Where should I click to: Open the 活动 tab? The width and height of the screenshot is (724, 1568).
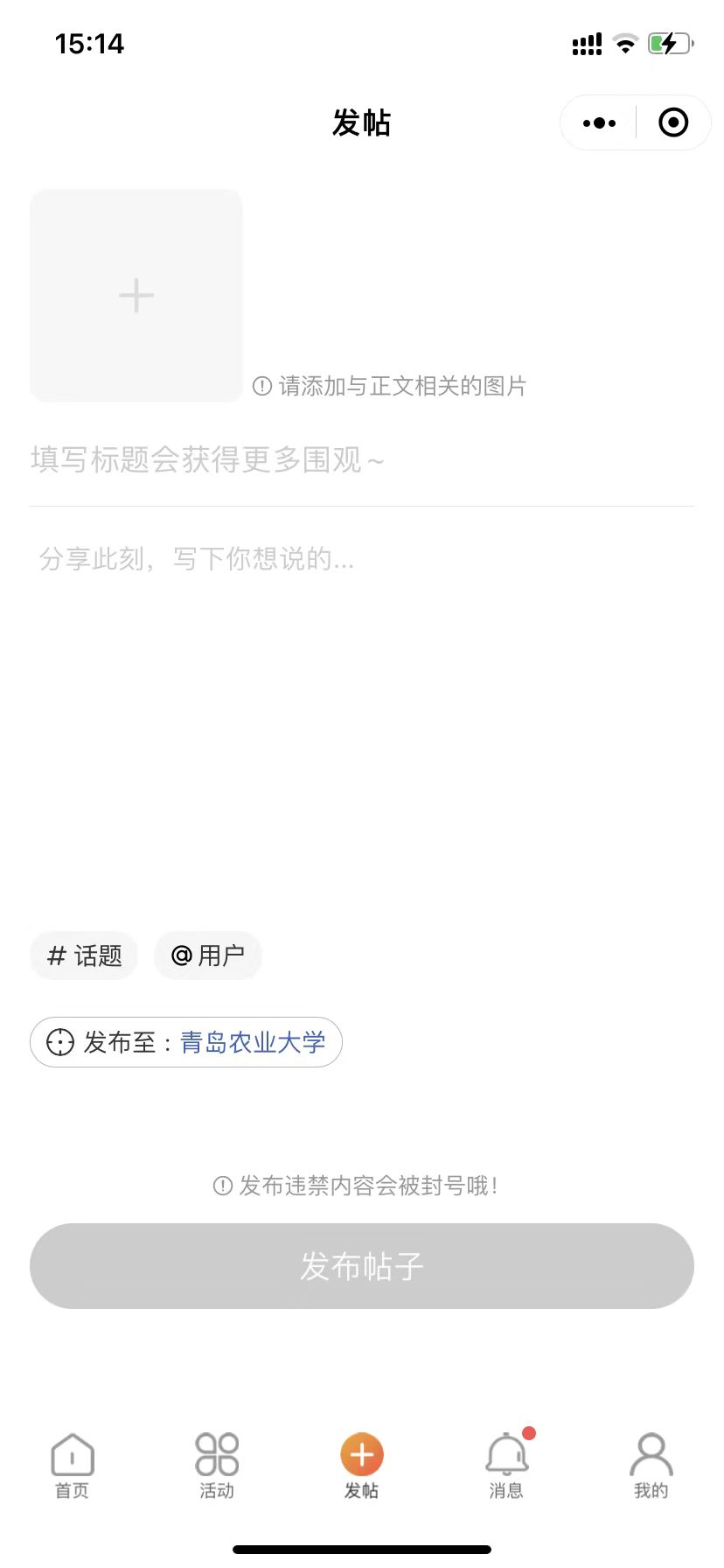click(217, 1466)
